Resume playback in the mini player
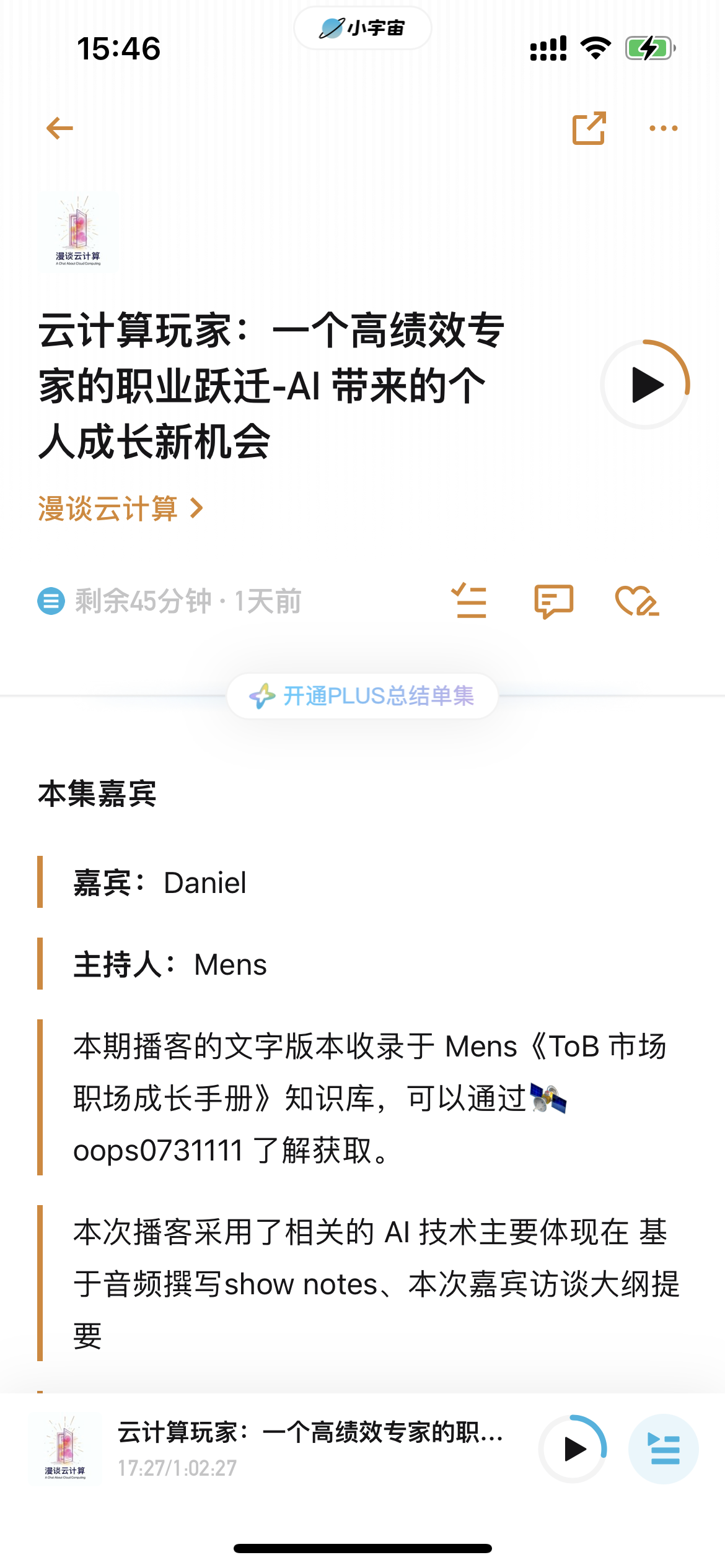The image size is (725, 1568). click(x=573, y=1449)
